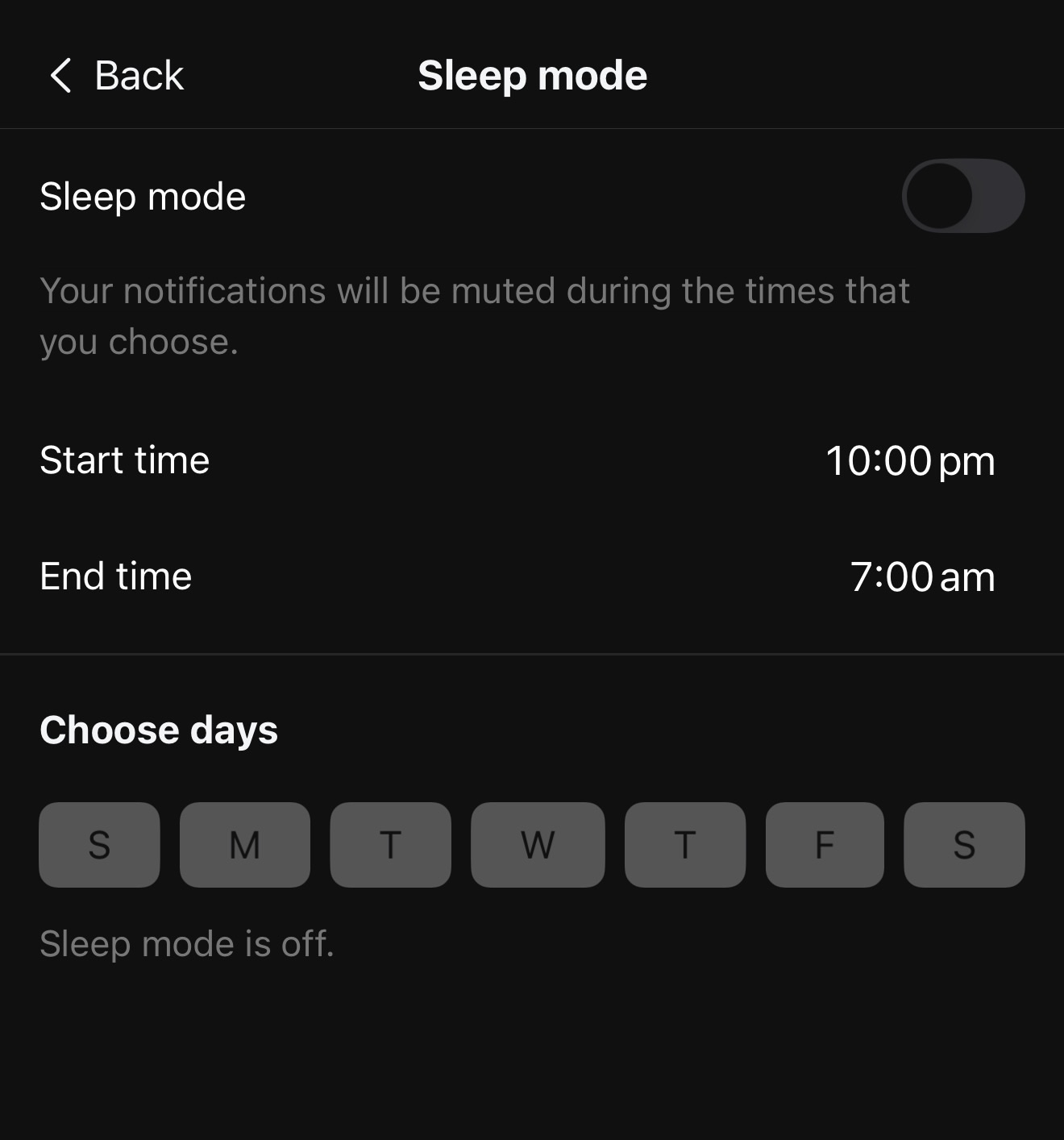Image resolution: width=1064 pixels, height=1140 pixels.
Task: Select the Friday (F) day chip
Action: [x=825, y=845]
